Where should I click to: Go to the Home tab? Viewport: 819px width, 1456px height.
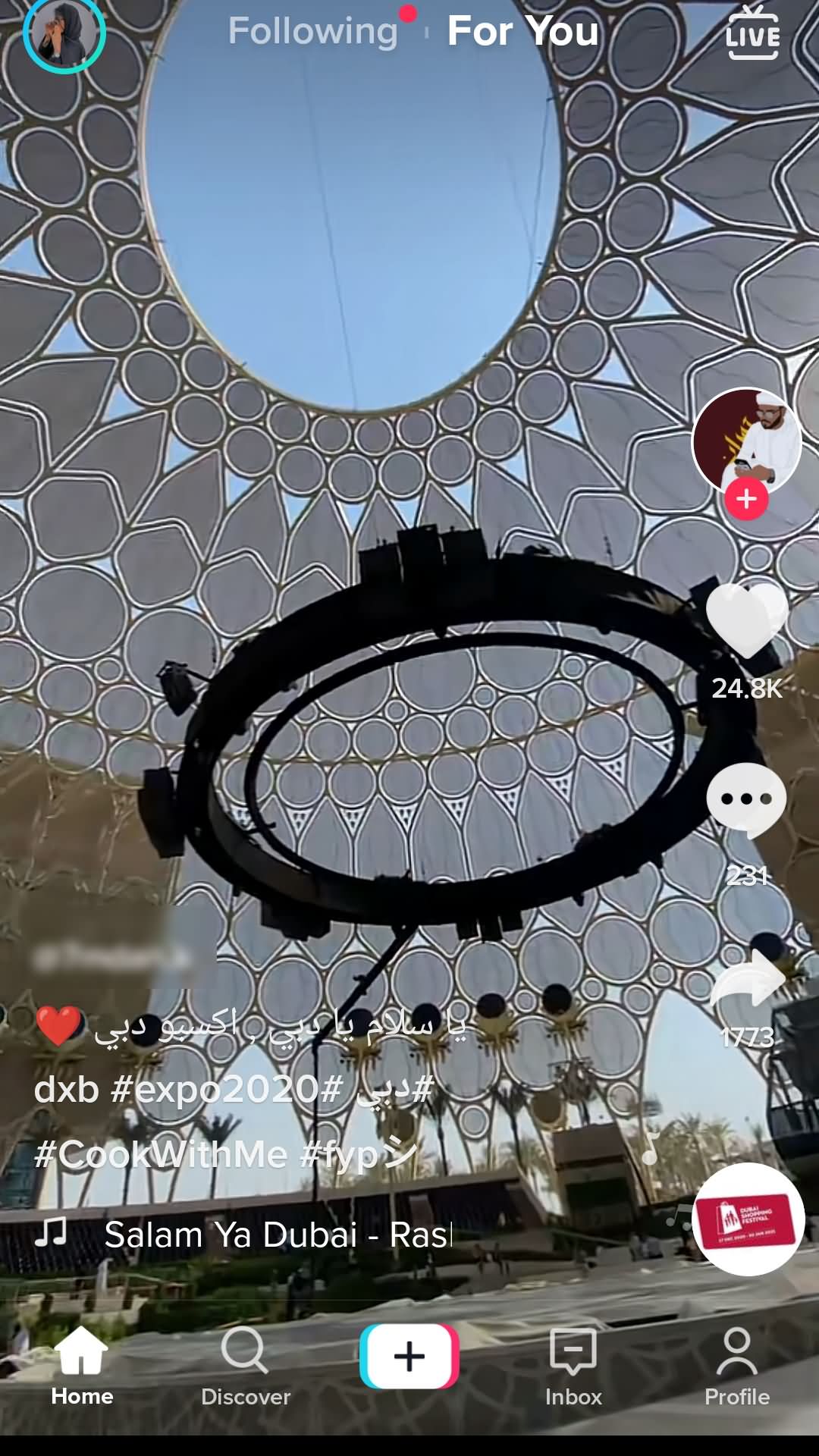82,1367
